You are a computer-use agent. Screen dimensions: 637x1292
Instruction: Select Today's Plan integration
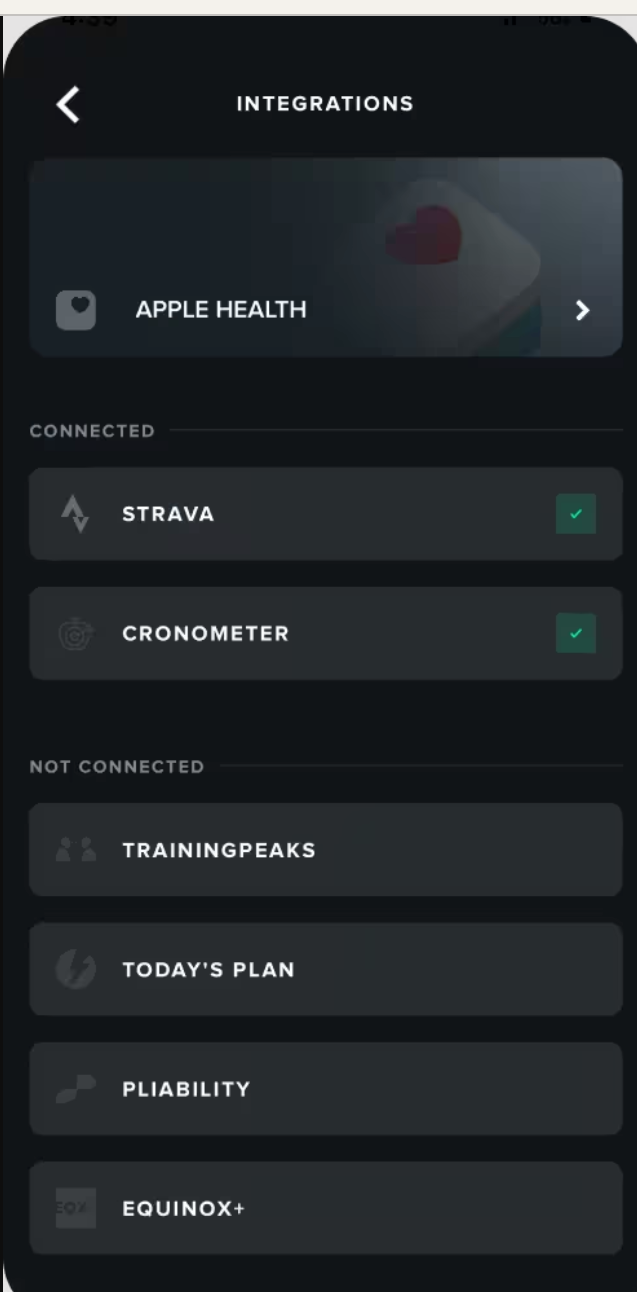click(325, 970)
